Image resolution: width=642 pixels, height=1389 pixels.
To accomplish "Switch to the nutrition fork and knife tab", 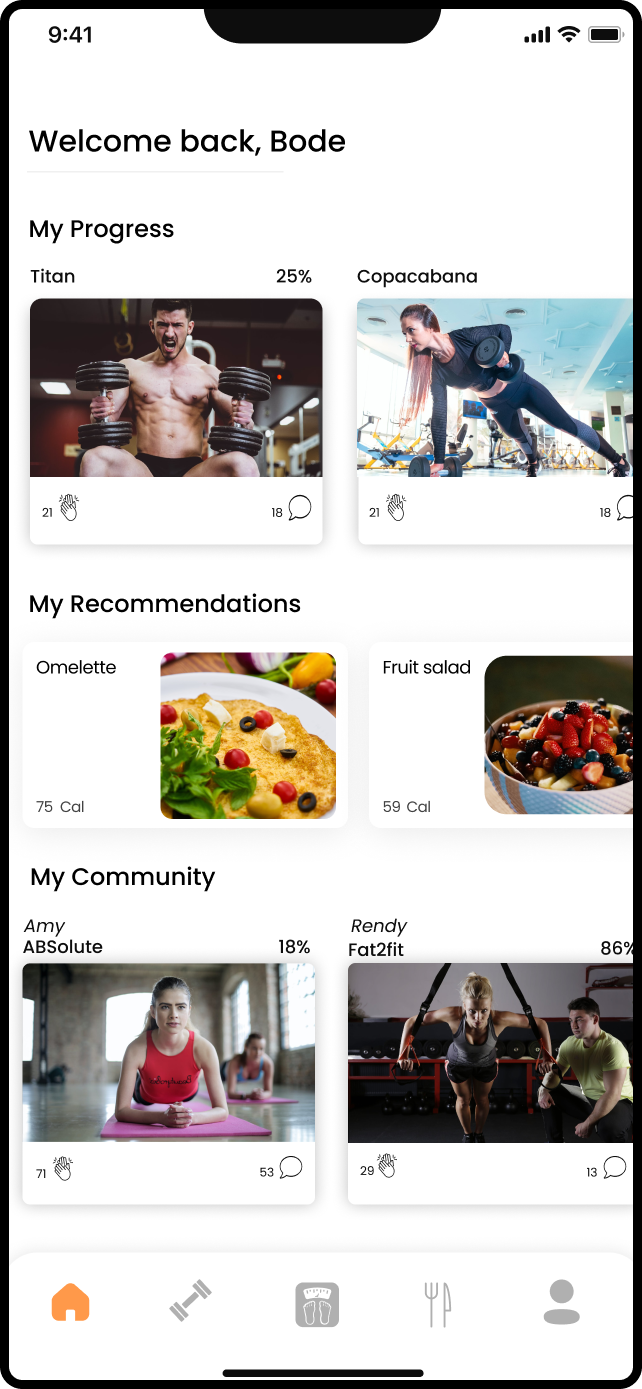I will tap(437, 1304).
